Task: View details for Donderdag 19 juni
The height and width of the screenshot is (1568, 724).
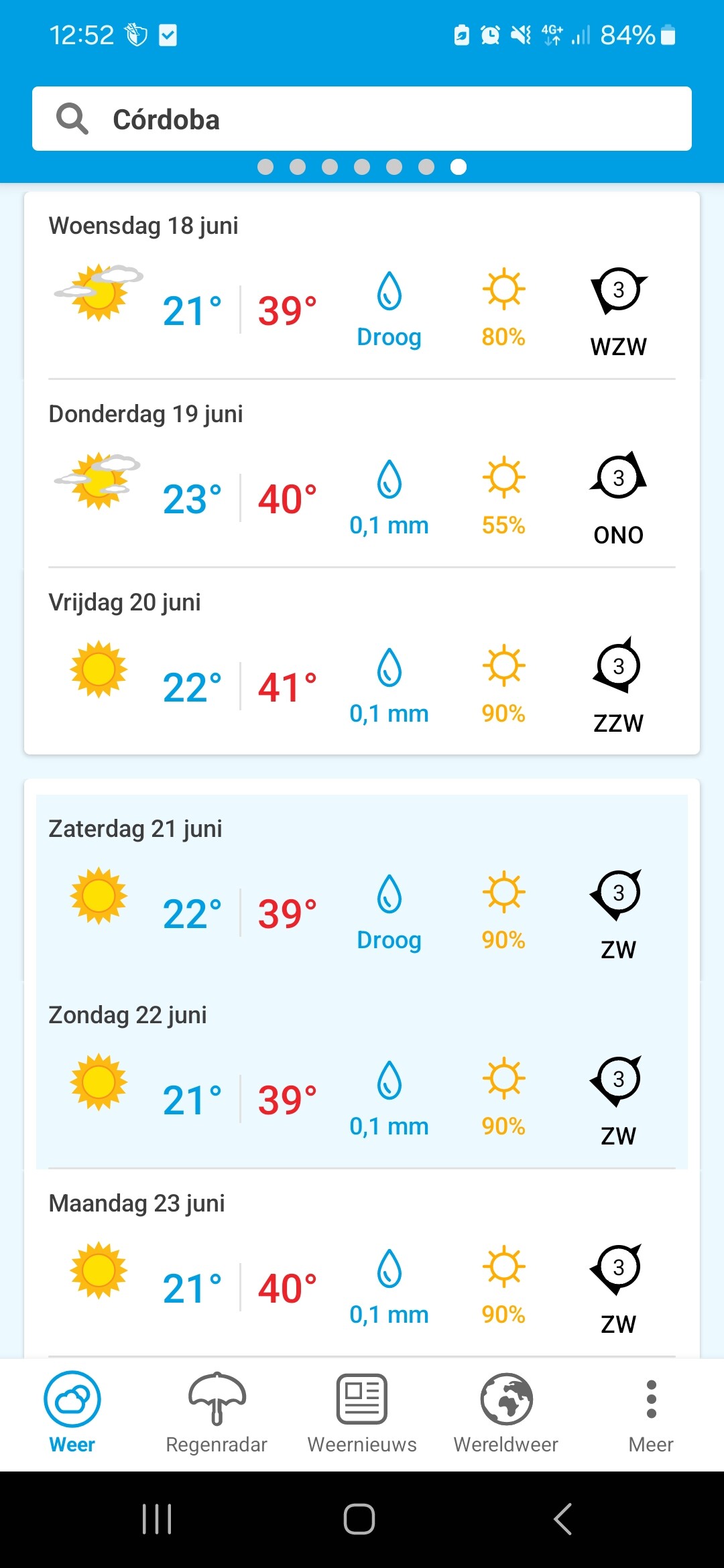Action: [362, 476]
